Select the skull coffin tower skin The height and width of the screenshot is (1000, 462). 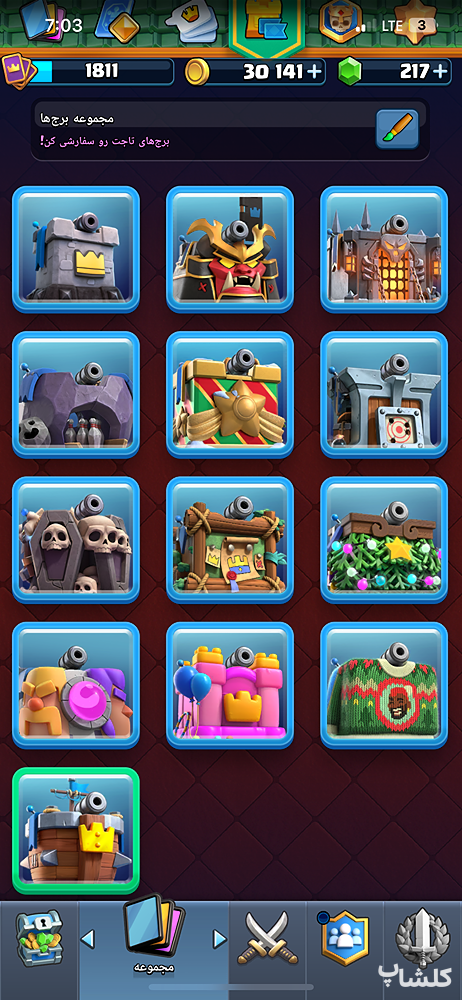[76, 540]
